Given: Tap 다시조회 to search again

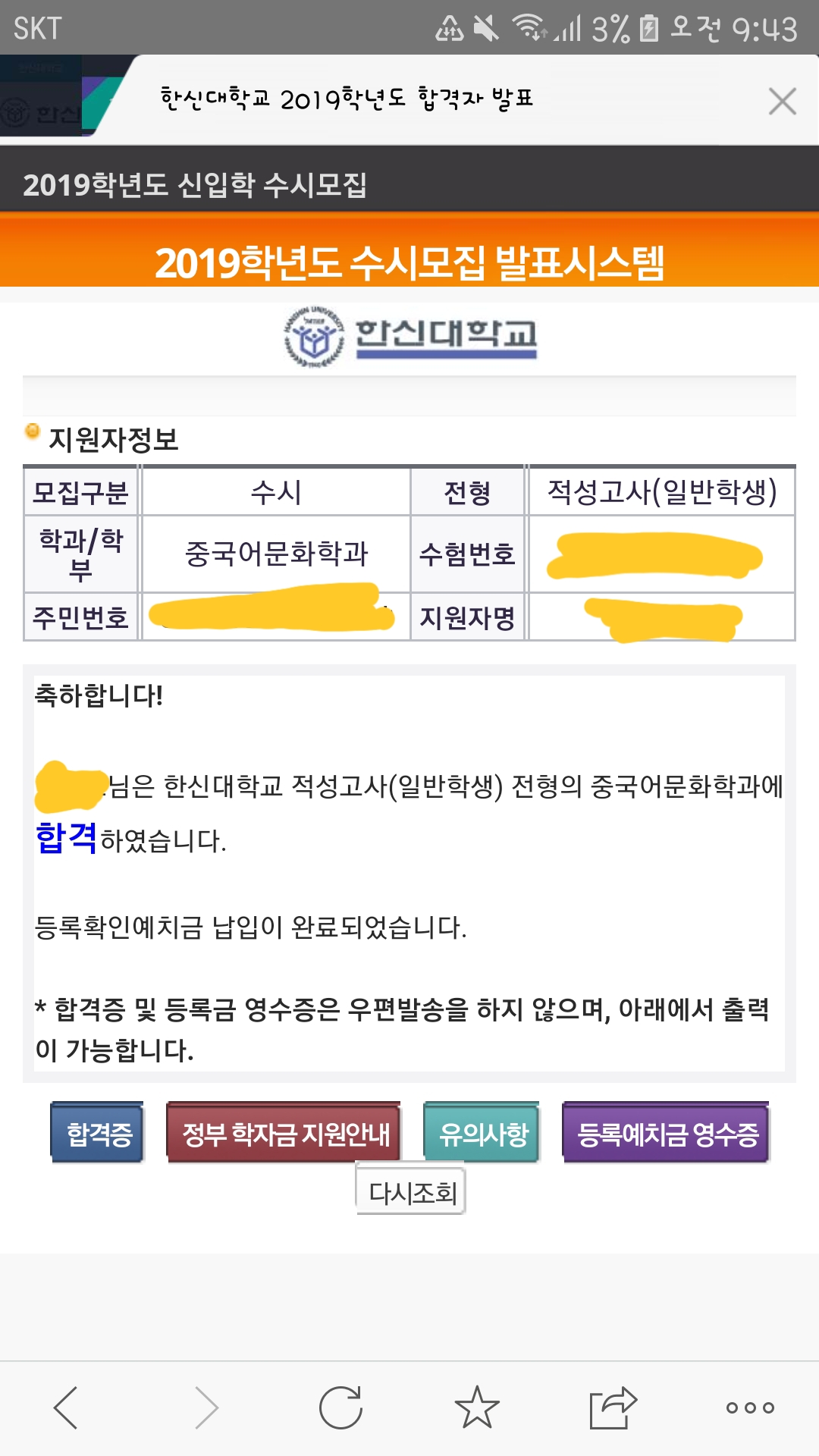Looking at the screenshot, I should click(411, 1193).
